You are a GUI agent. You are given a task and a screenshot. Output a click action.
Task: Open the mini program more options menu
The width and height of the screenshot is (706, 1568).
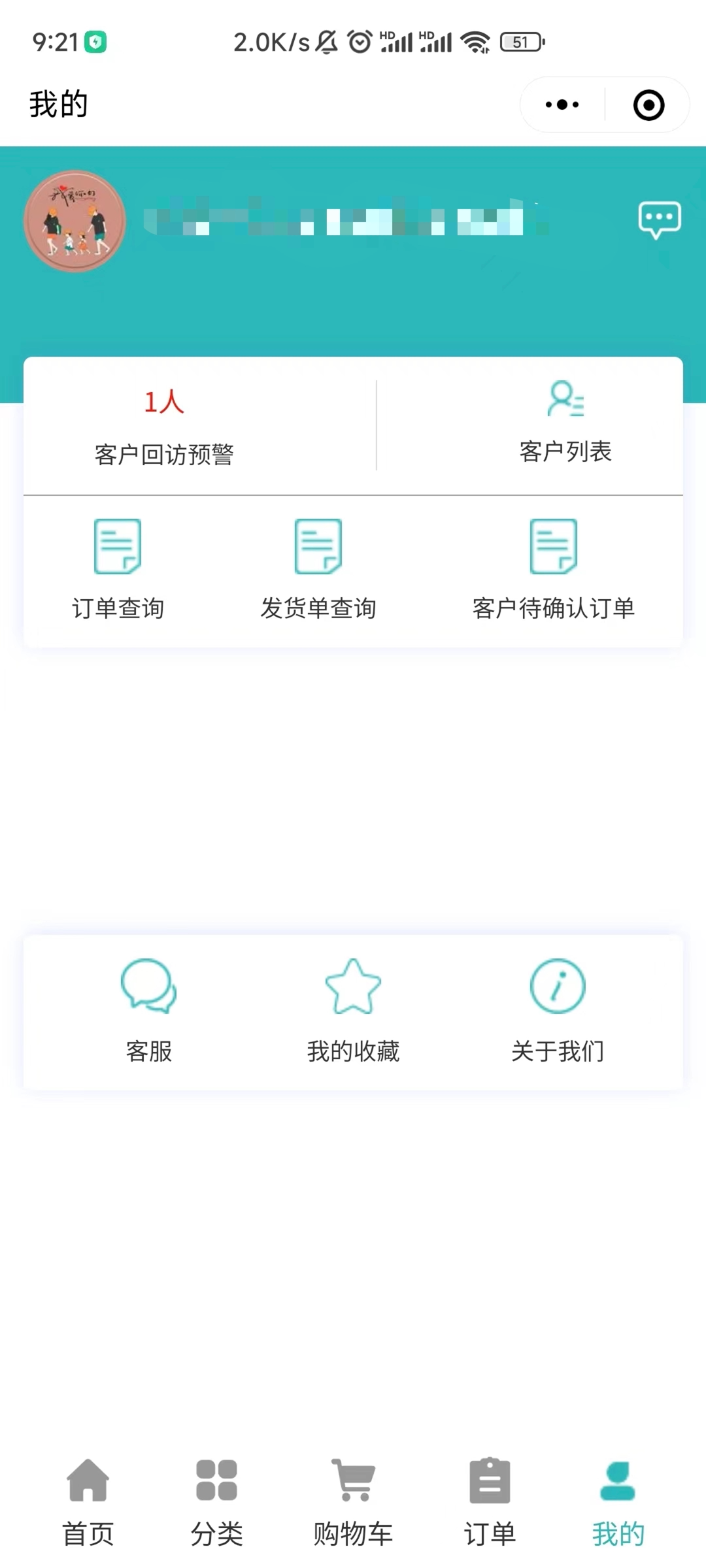coord(562,105)
